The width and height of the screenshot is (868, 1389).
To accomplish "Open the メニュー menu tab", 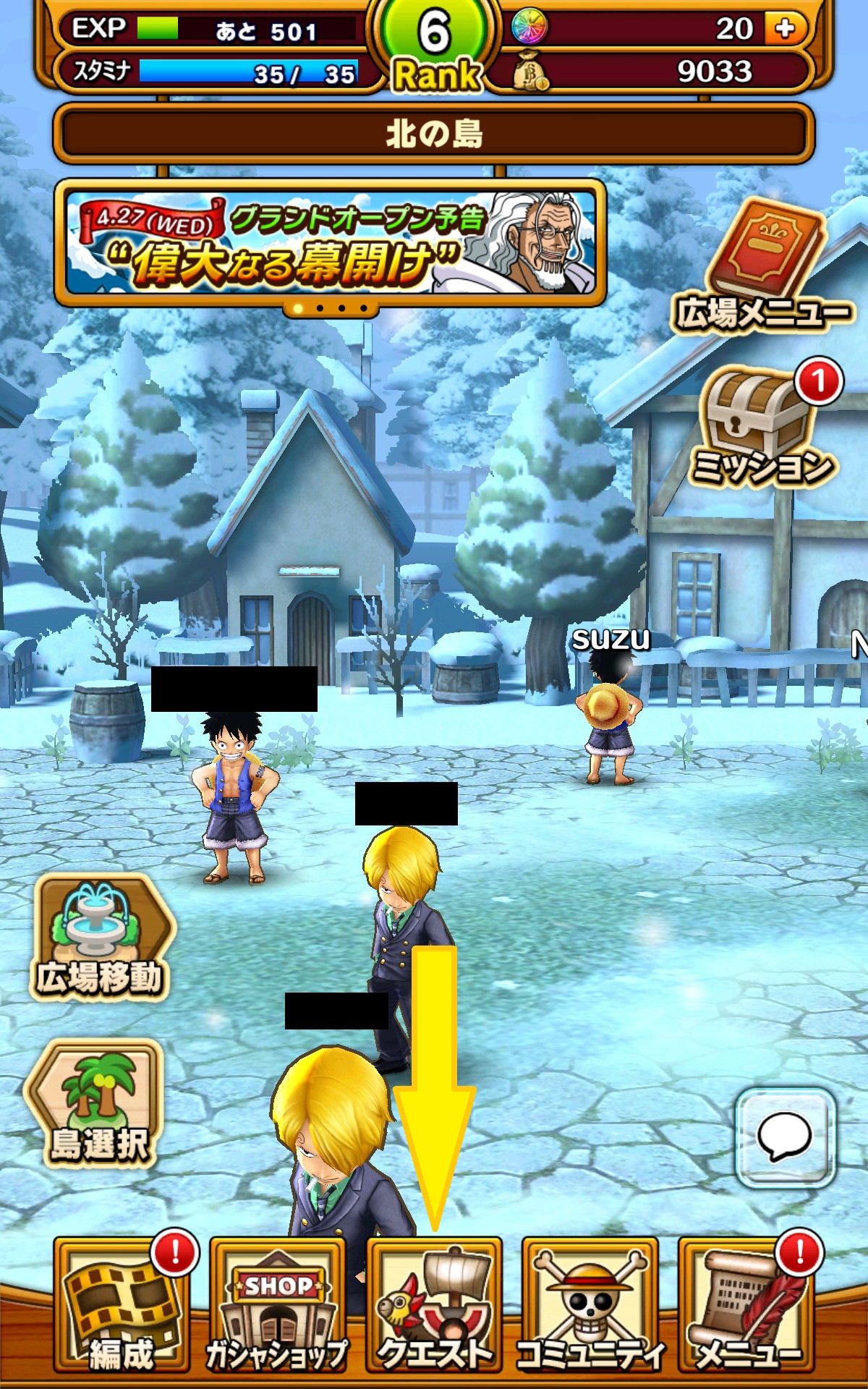I will click(x=746, y=1306).
